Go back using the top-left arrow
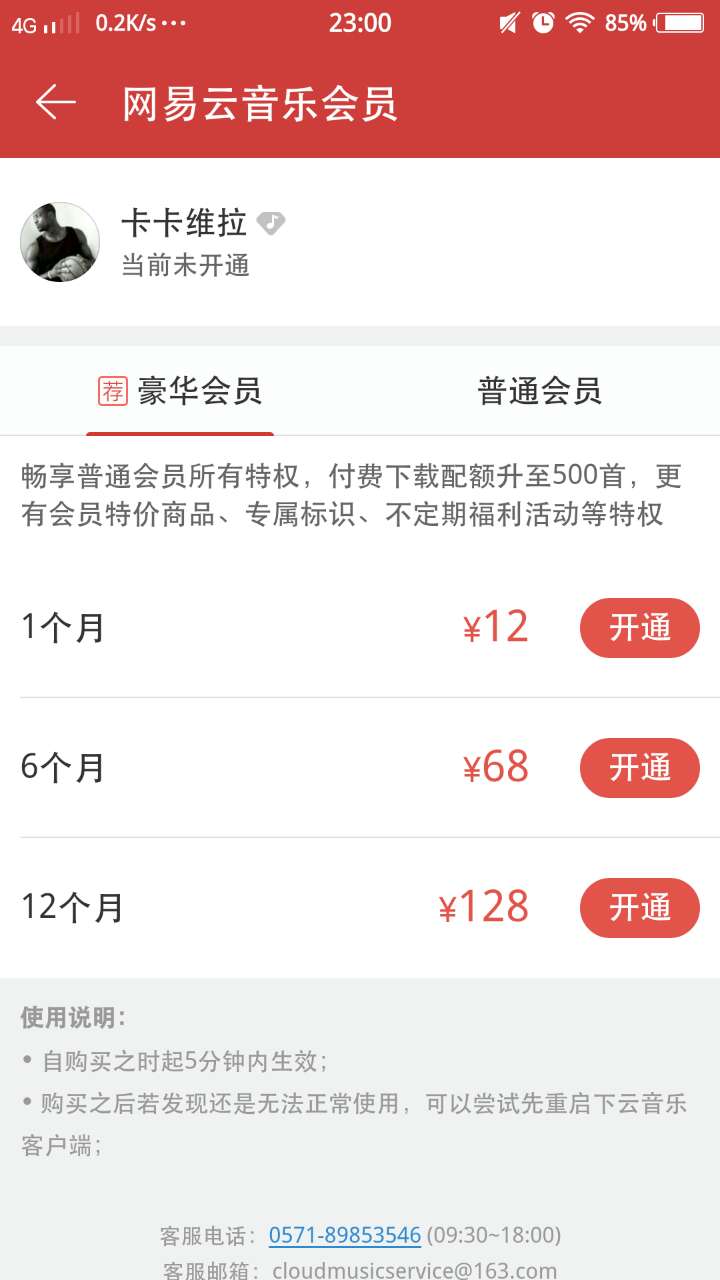 [x=56, y=102]
